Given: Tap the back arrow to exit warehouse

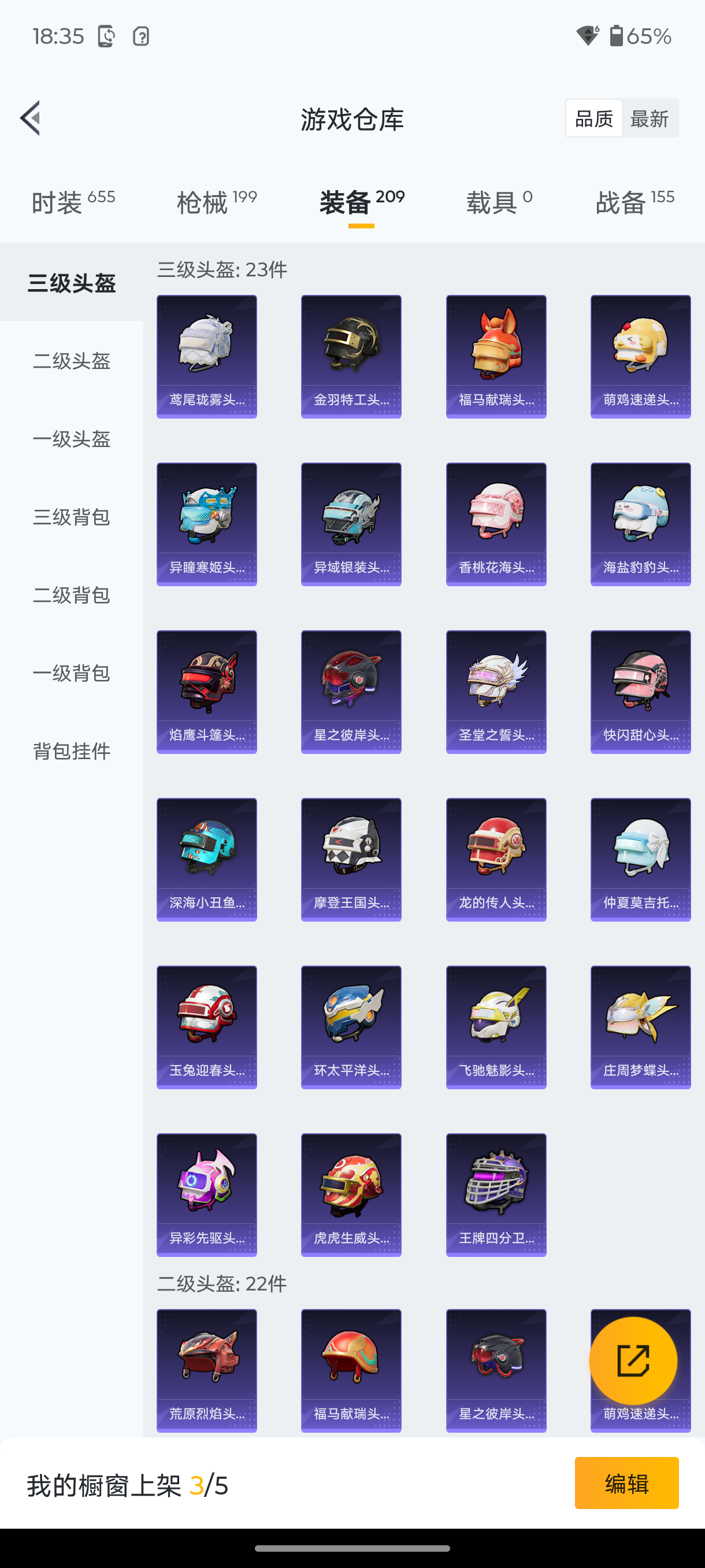Looking at the screenshot, I should tap(30, 119).
